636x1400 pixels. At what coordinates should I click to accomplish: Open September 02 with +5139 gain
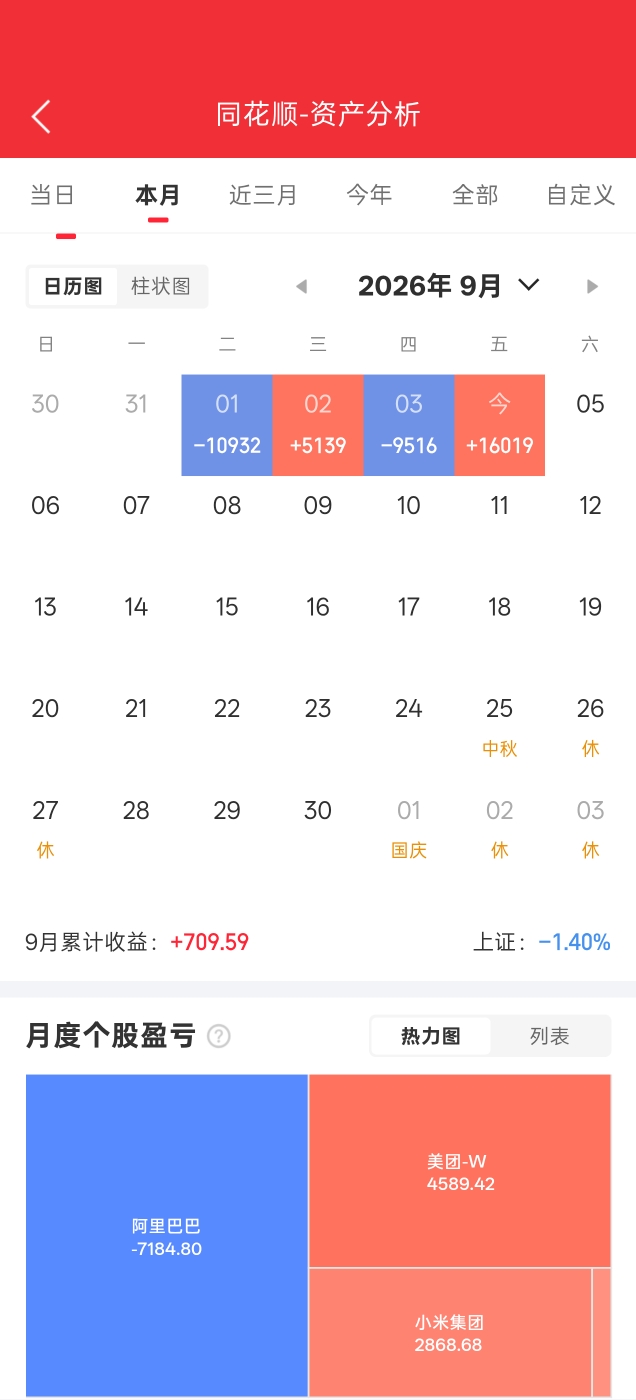click(318, 425)
